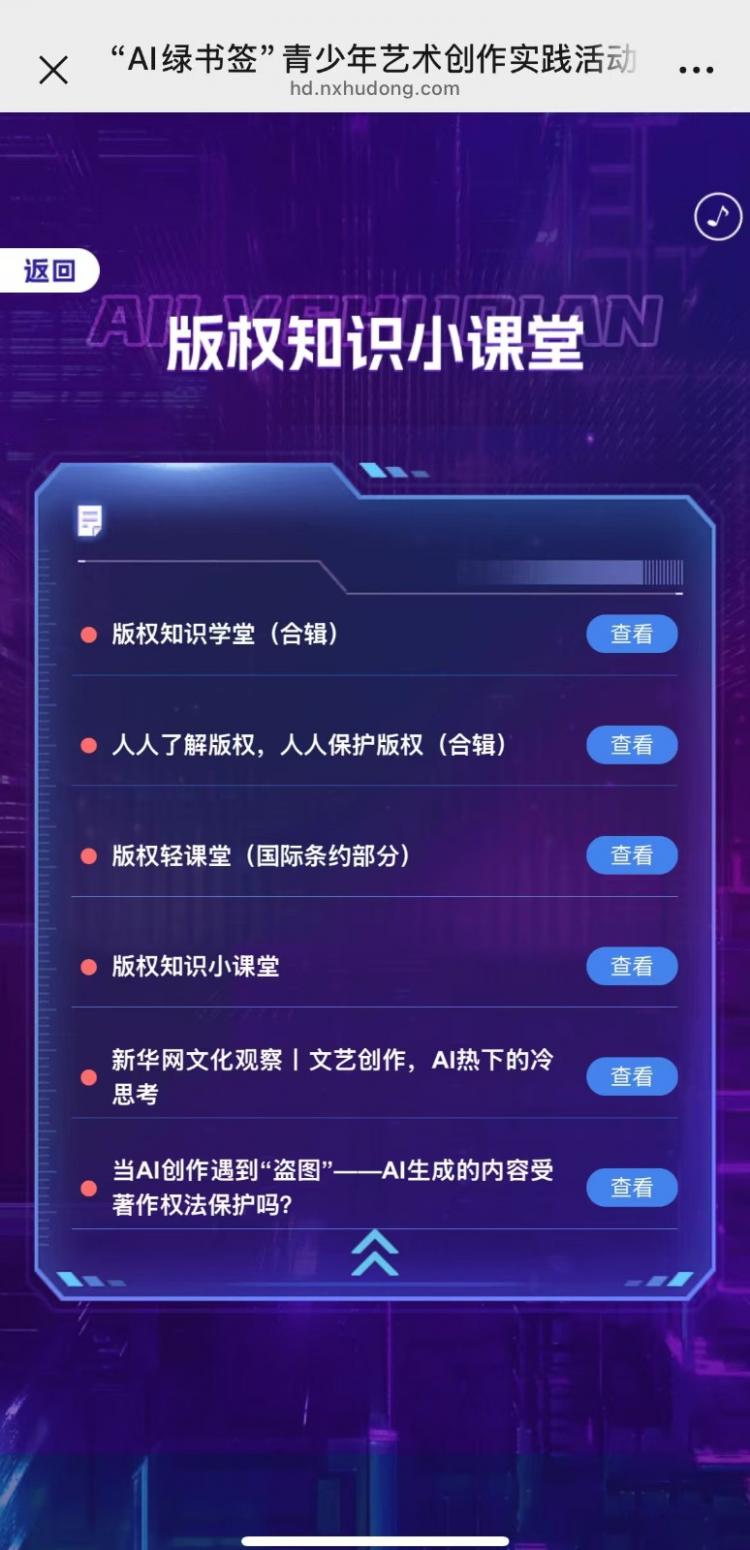Tap the double chevron arrows below the list
Viewport: 750px width, 1550px height.
[375, 1253]
